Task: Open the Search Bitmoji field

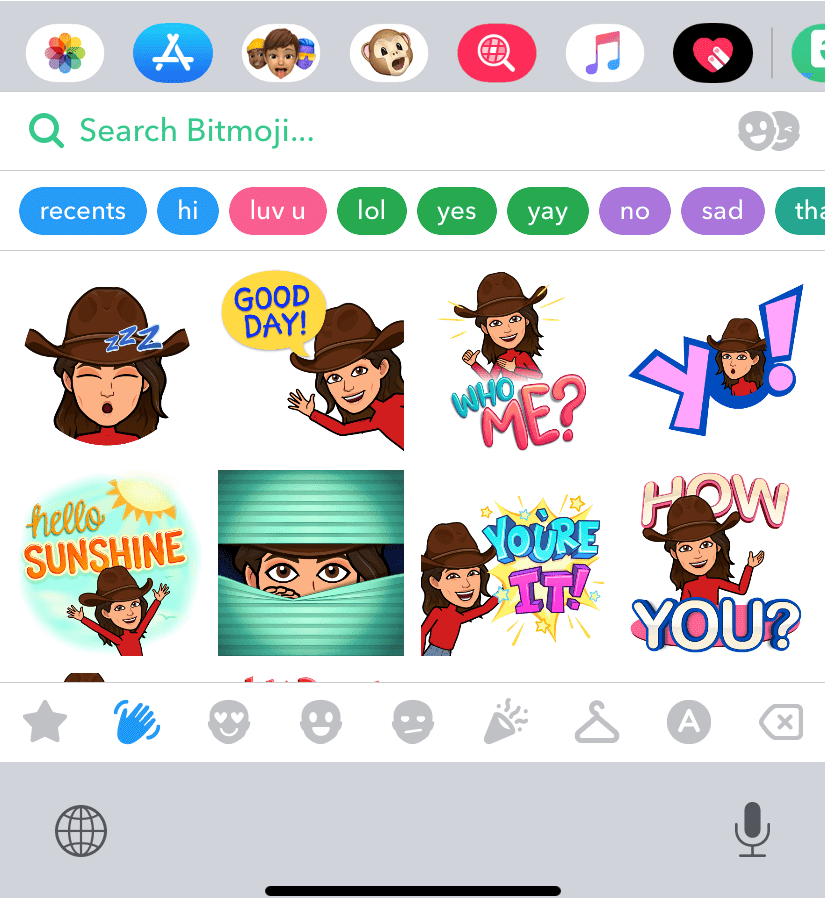Action: [300, 131]
